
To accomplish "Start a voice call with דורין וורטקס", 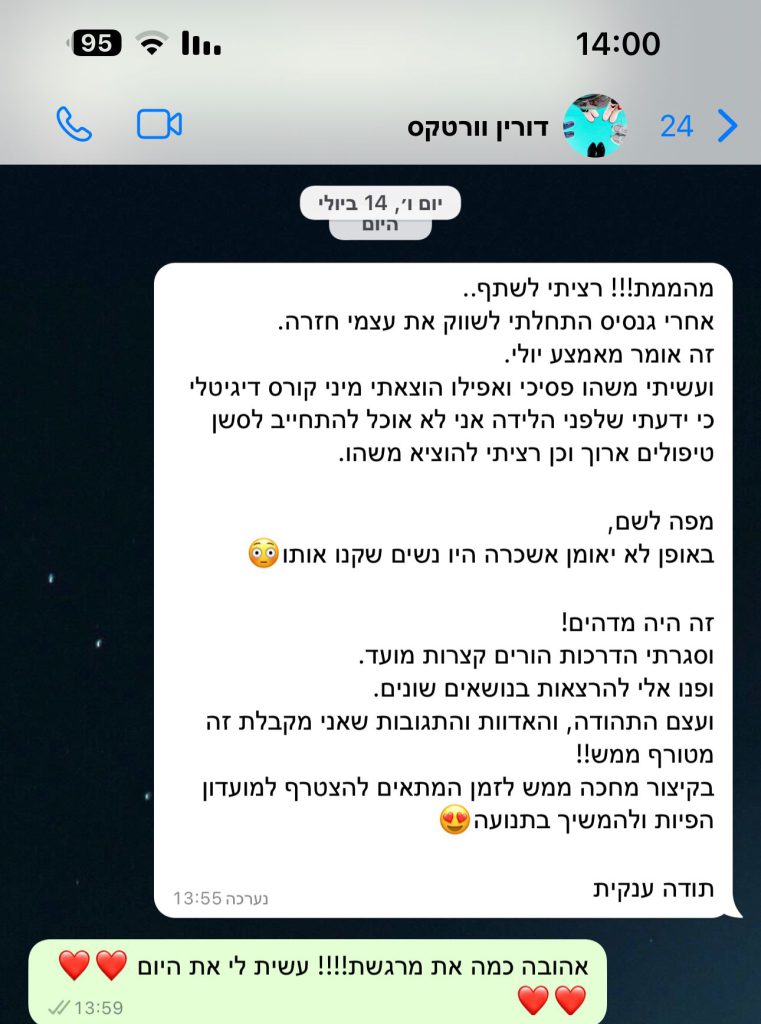I will point(74,125).
